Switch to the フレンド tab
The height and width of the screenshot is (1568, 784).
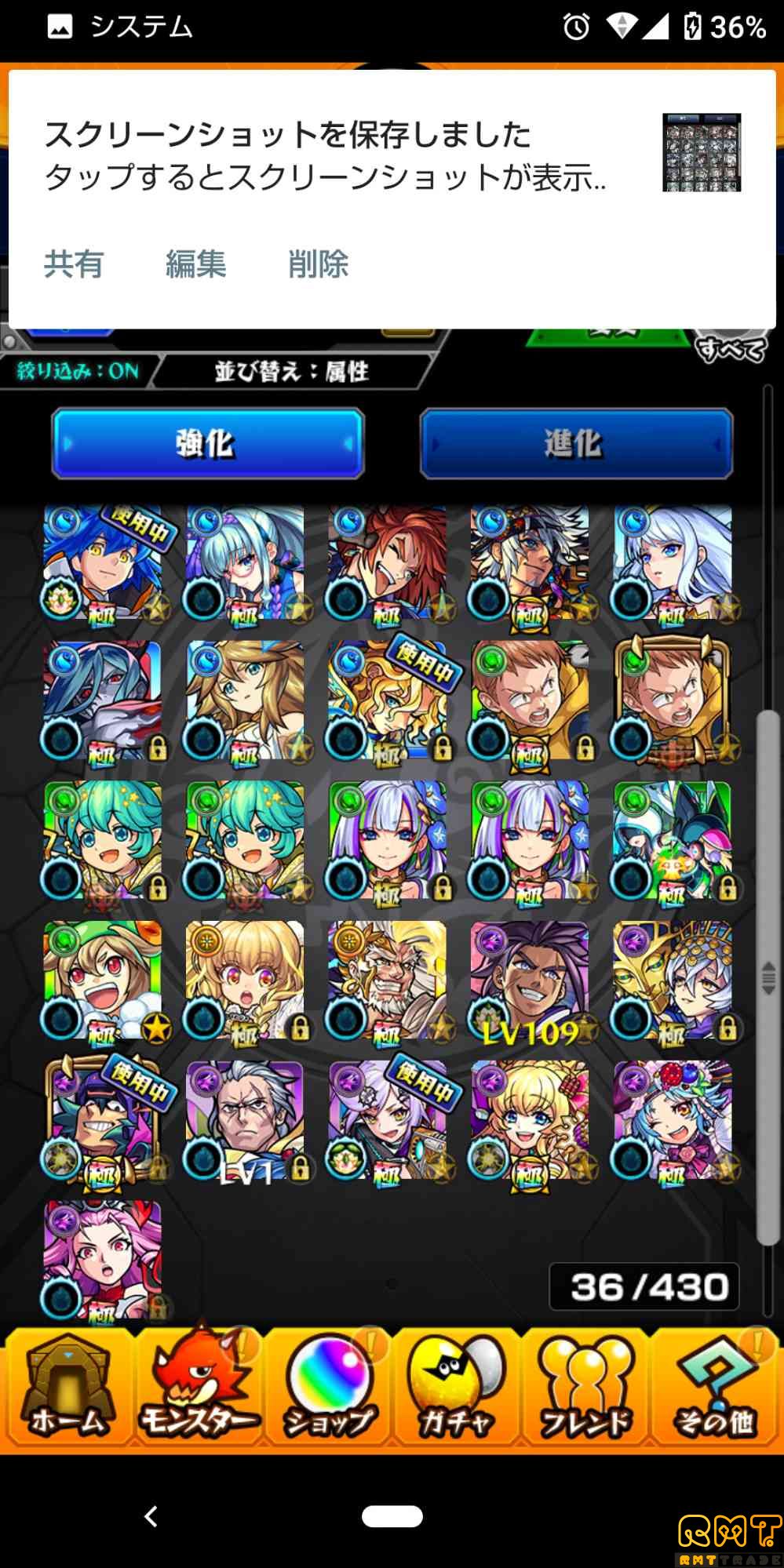(x=585, y=1390)
